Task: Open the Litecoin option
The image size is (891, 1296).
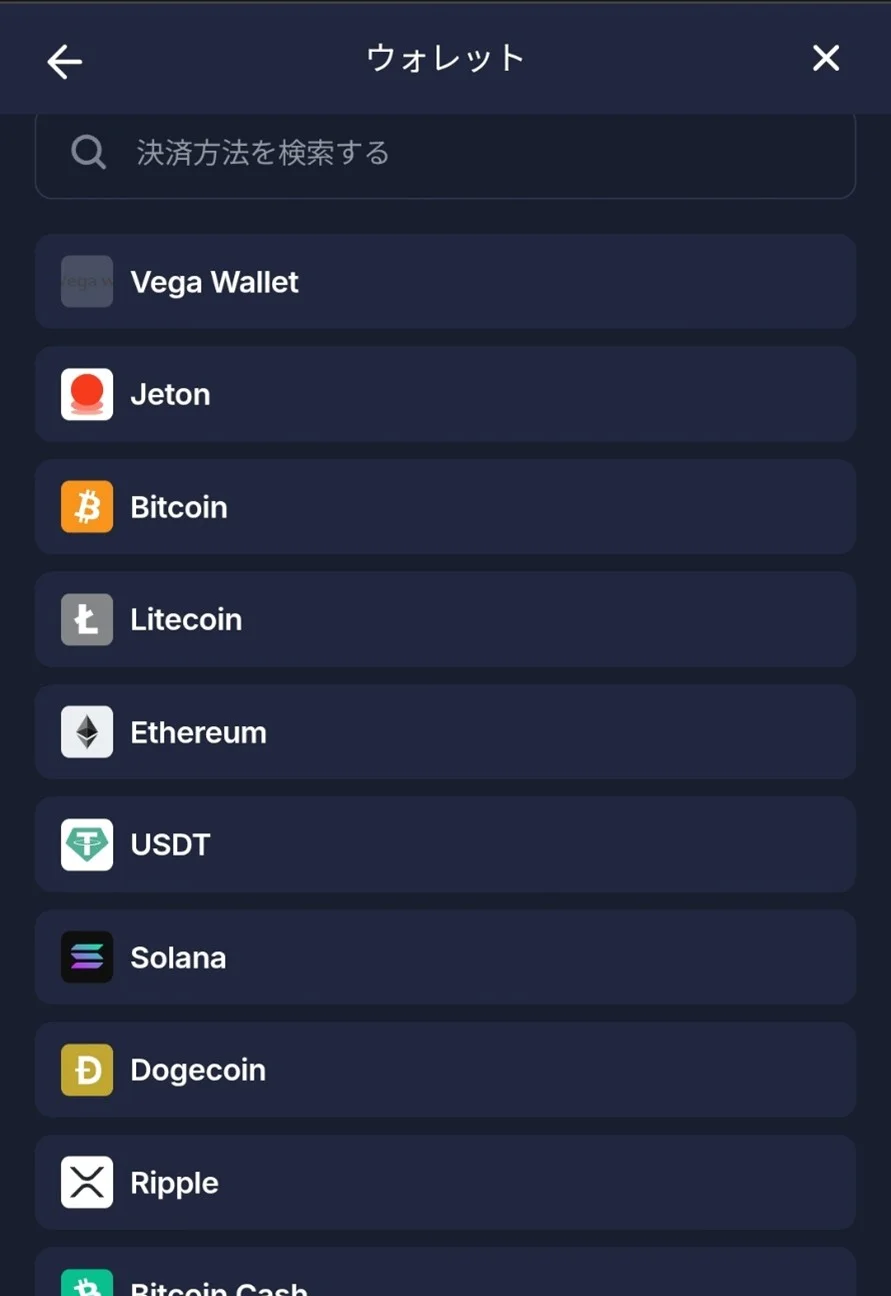Action: [445, 619]
